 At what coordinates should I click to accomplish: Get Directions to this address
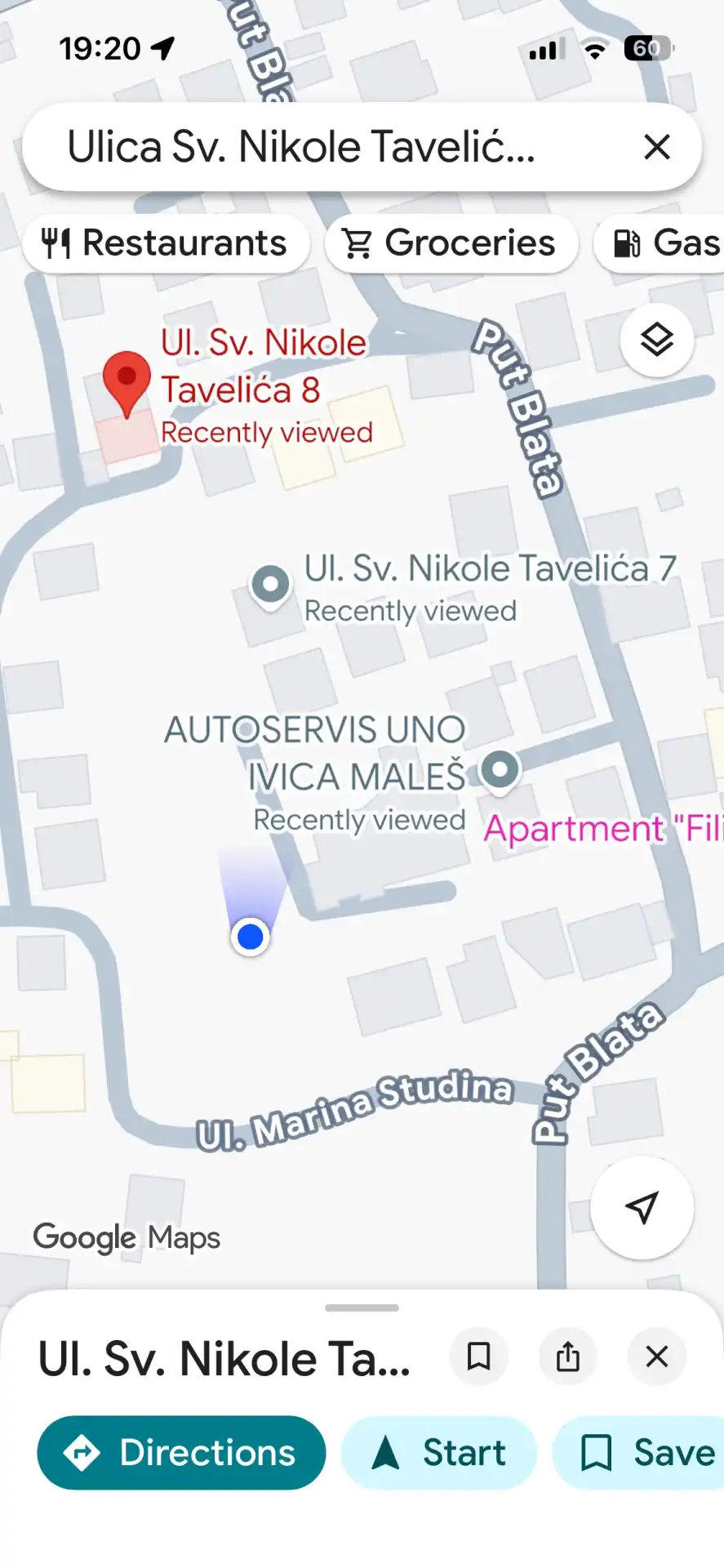pos(181,1453)
